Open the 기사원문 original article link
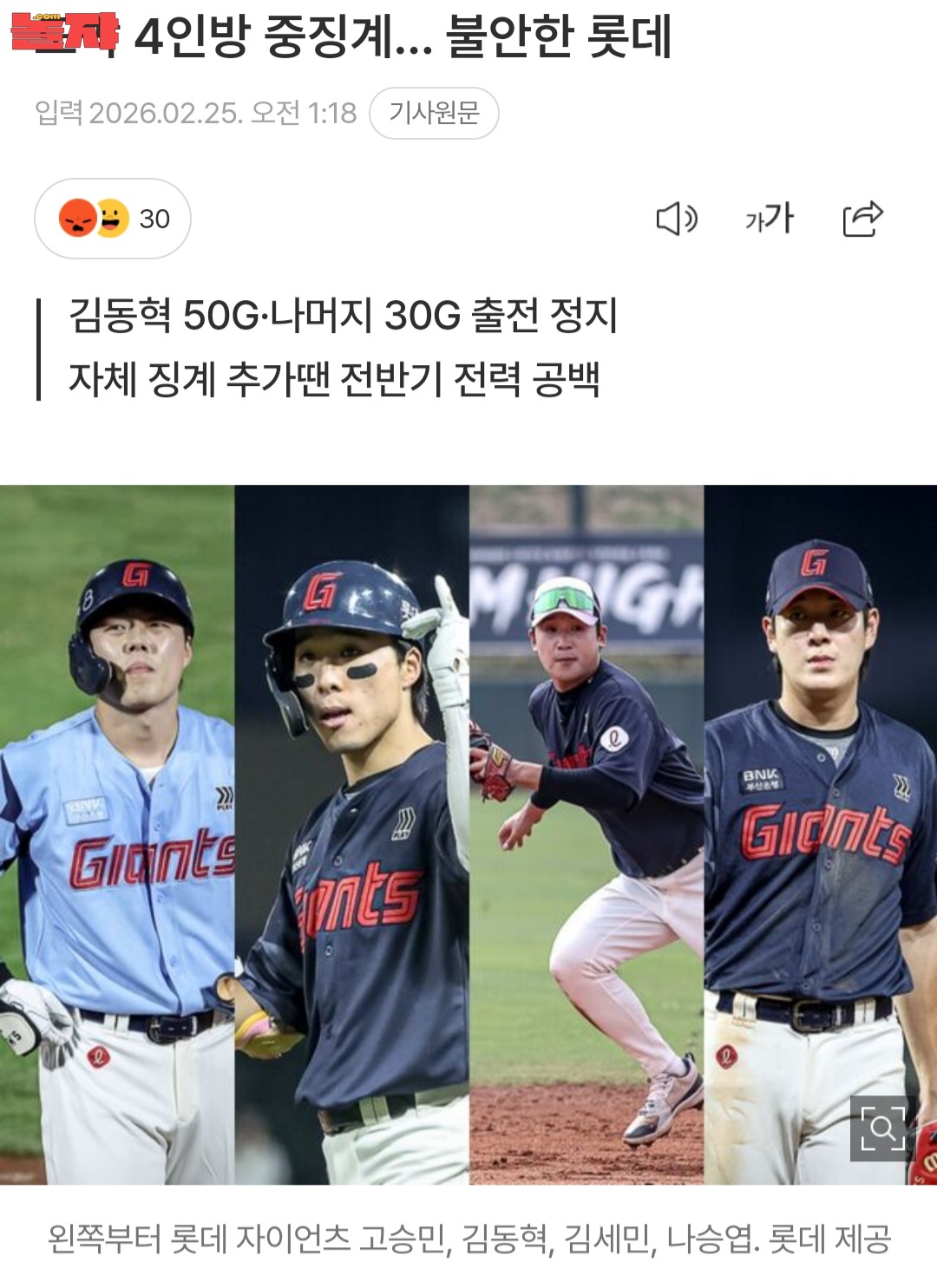 tap(434, 113)
